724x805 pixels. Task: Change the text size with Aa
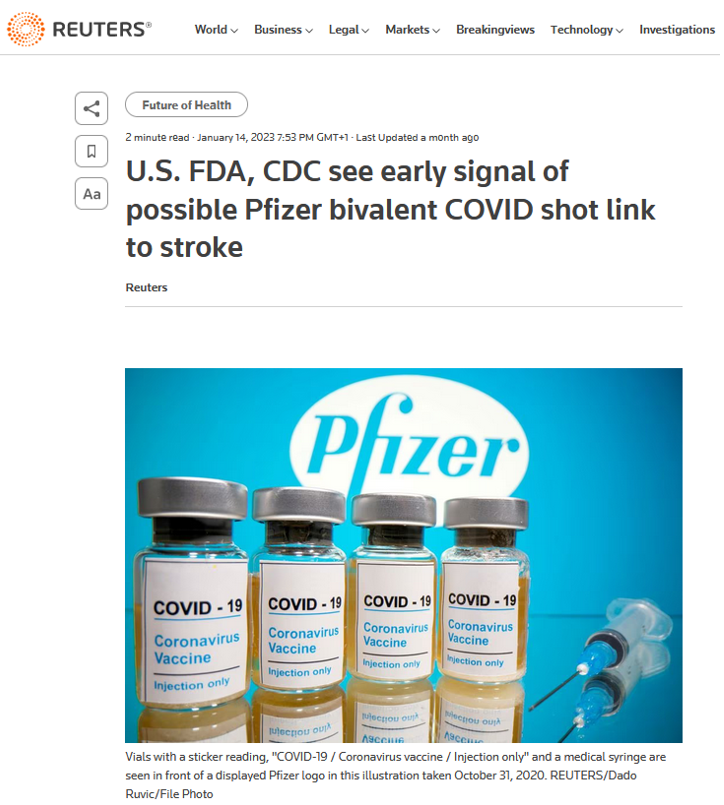click(x=91, y=194)
